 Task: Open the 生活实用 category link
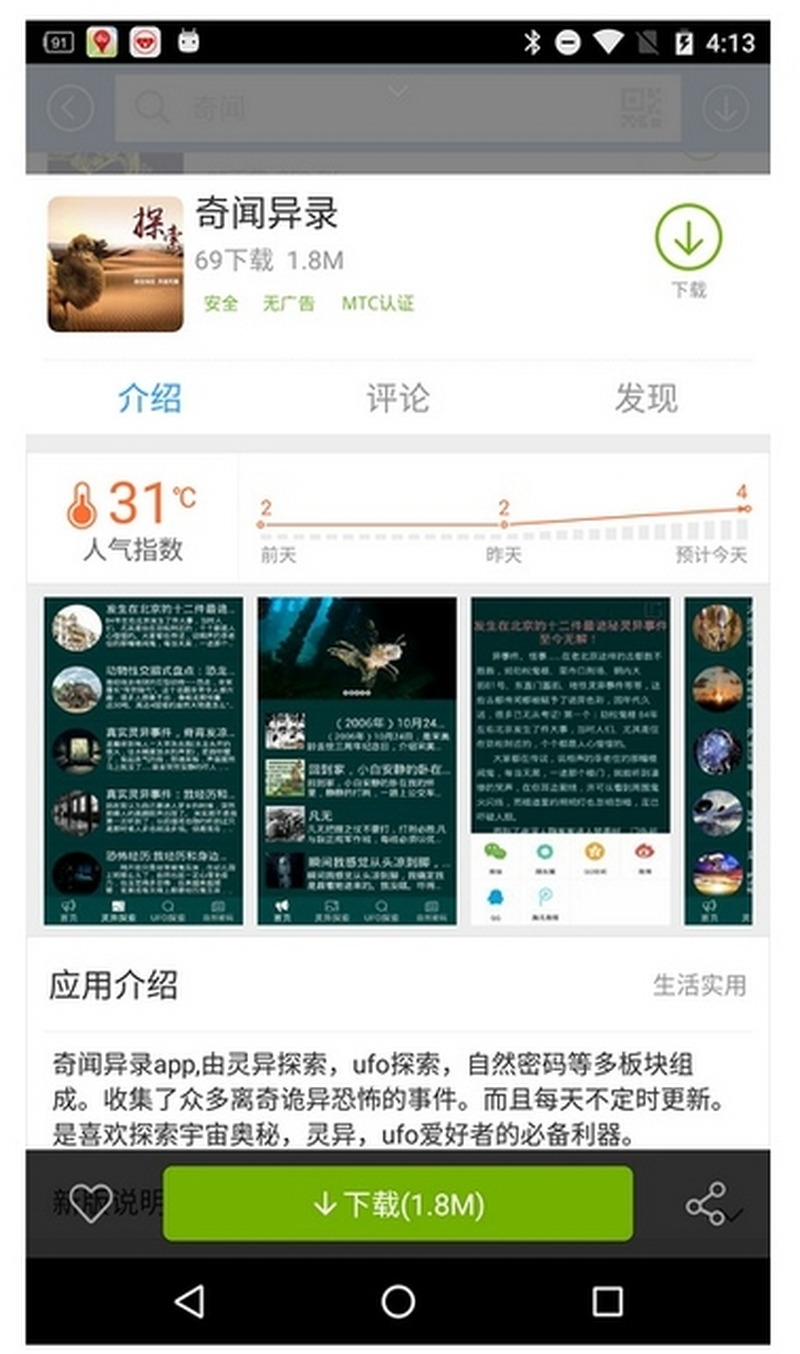pyautogui.click(x=699, y=985)
